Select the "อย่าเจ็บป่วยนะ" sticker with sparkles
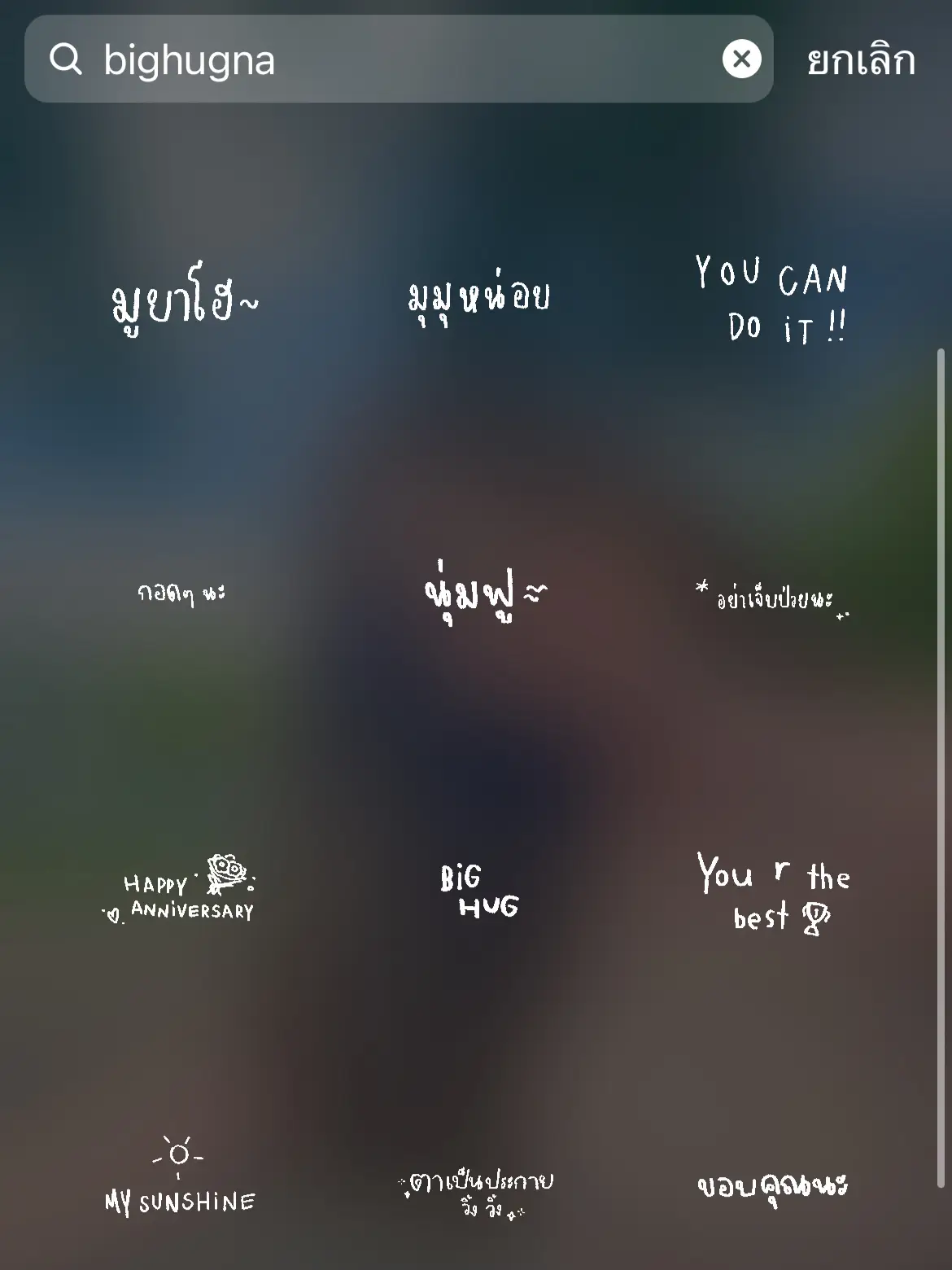952x1270 pixels. 771,600
